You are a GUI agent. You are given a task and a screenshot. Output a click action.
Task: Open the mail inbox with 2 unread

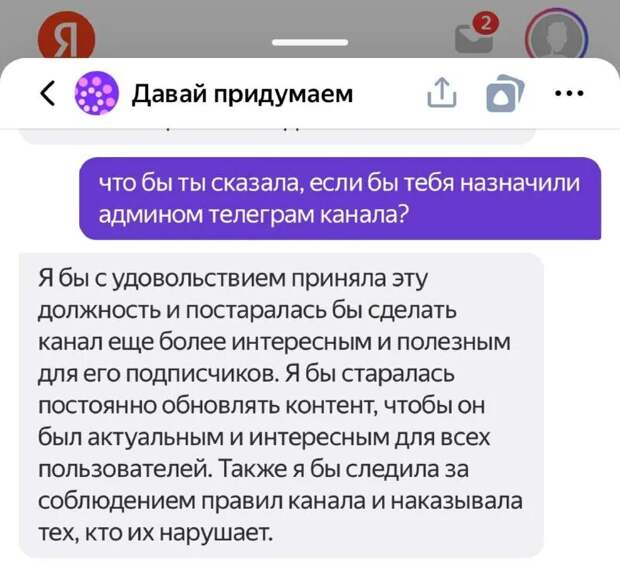474,35
